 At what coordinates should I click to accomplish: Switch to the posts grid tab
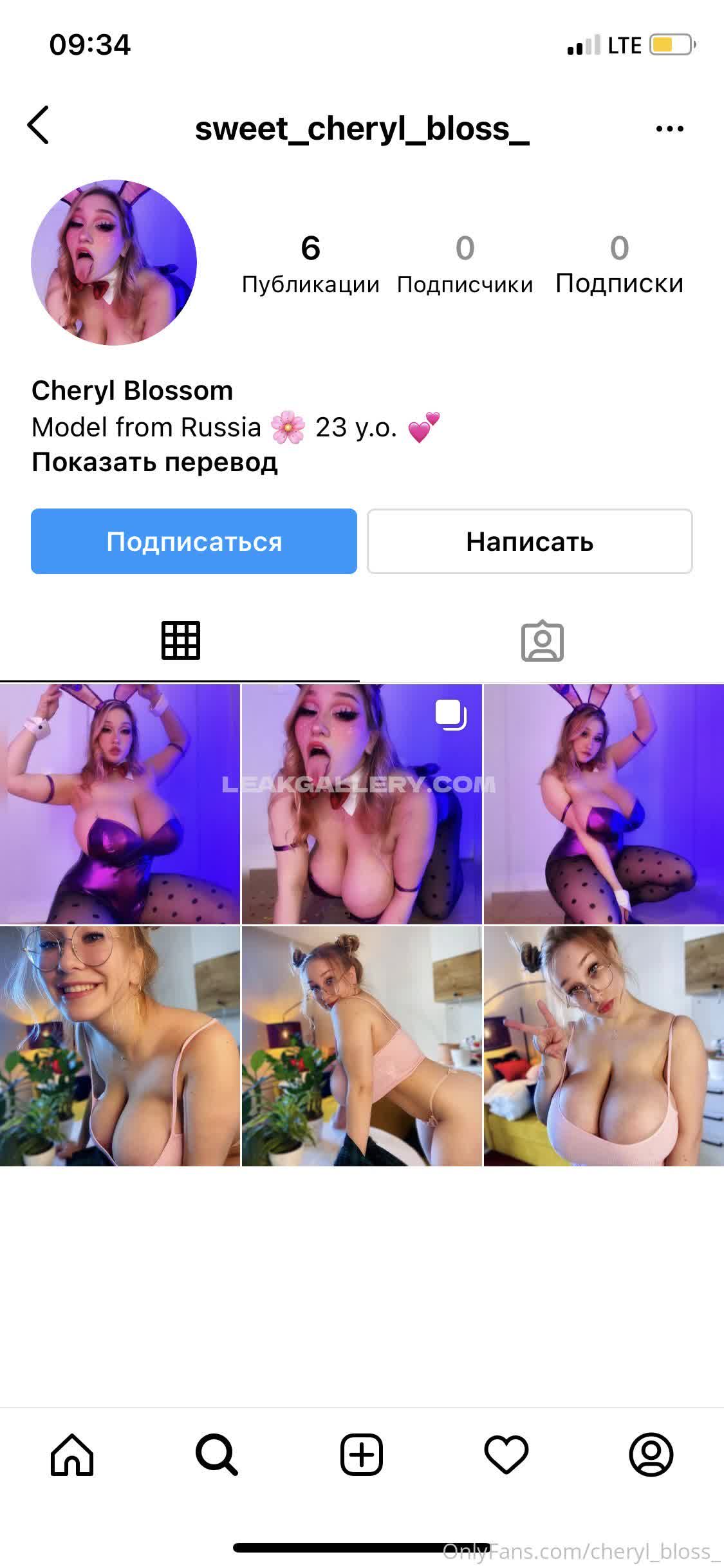(x=180, y=640)
